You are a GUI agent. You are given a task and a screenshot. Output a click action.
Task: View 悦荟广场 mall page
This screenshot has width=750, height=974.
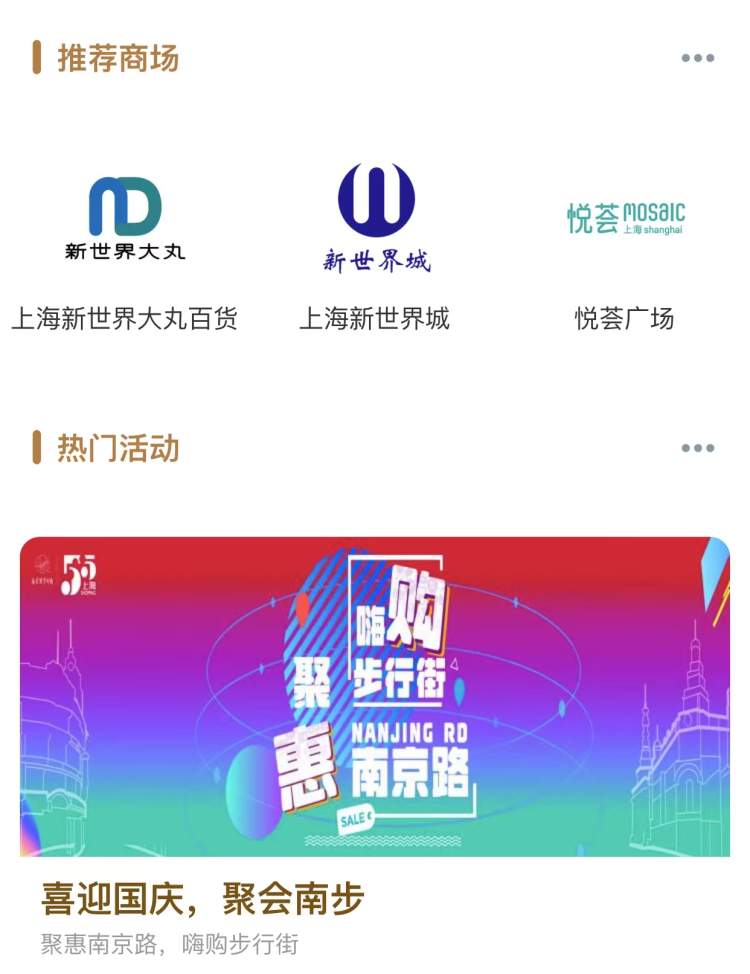tap(625, 222)
